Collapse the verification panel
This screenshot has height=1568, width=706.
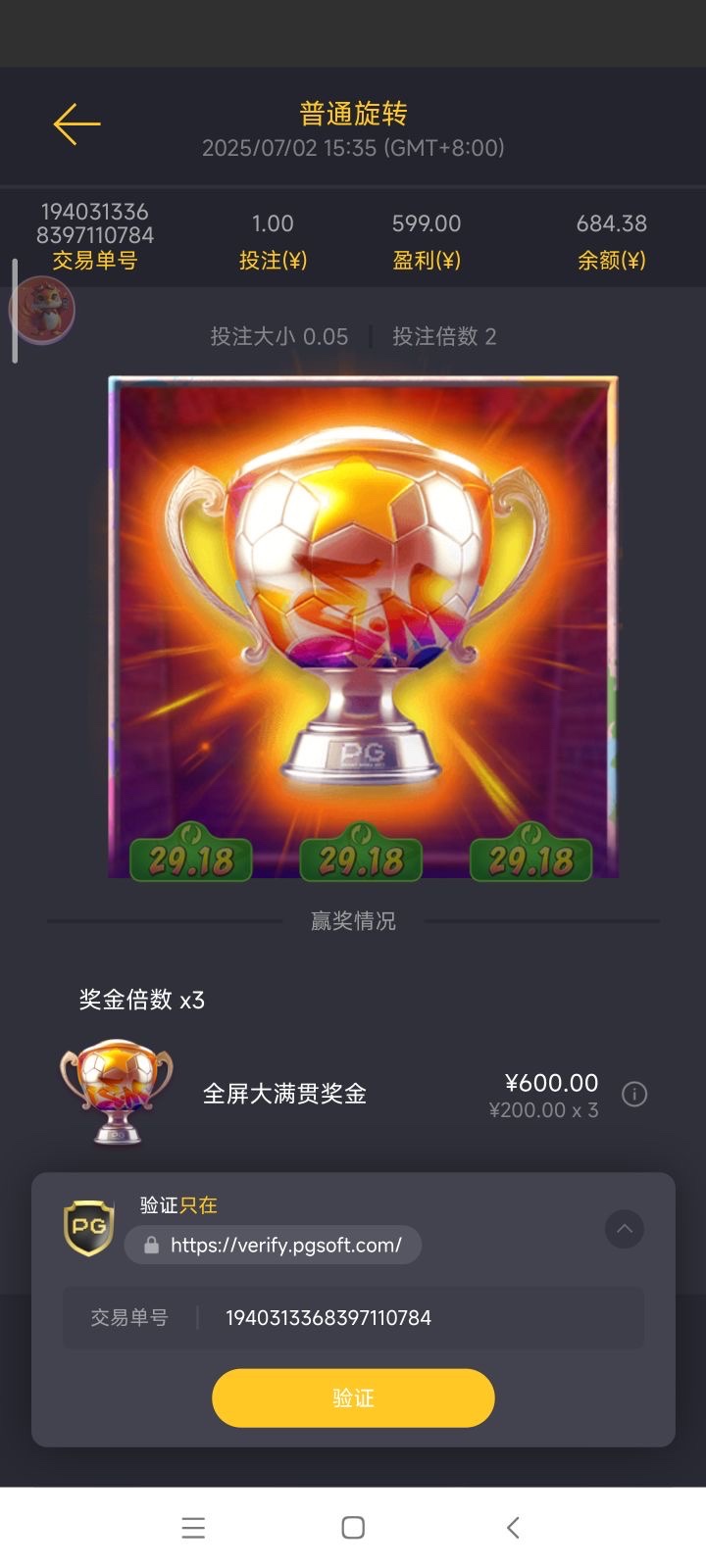pyautogui.click(x=624, y=1229)
